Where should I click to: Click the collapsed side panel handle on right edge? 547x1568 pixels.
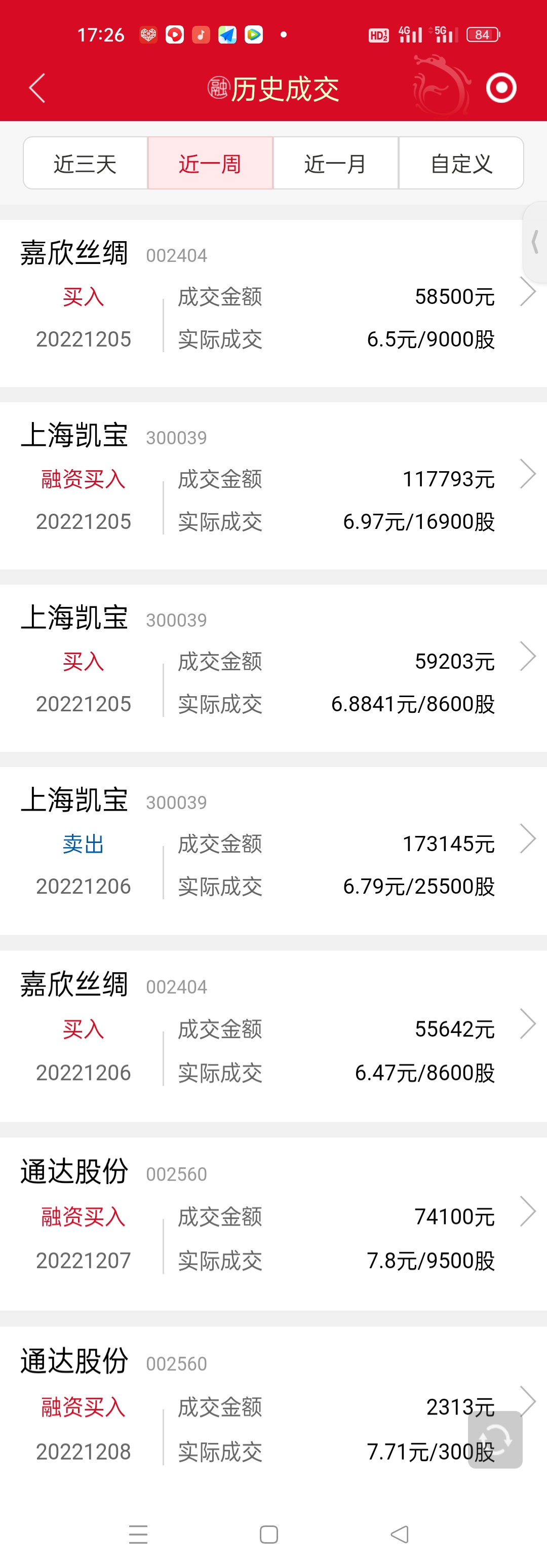point(535,244)
